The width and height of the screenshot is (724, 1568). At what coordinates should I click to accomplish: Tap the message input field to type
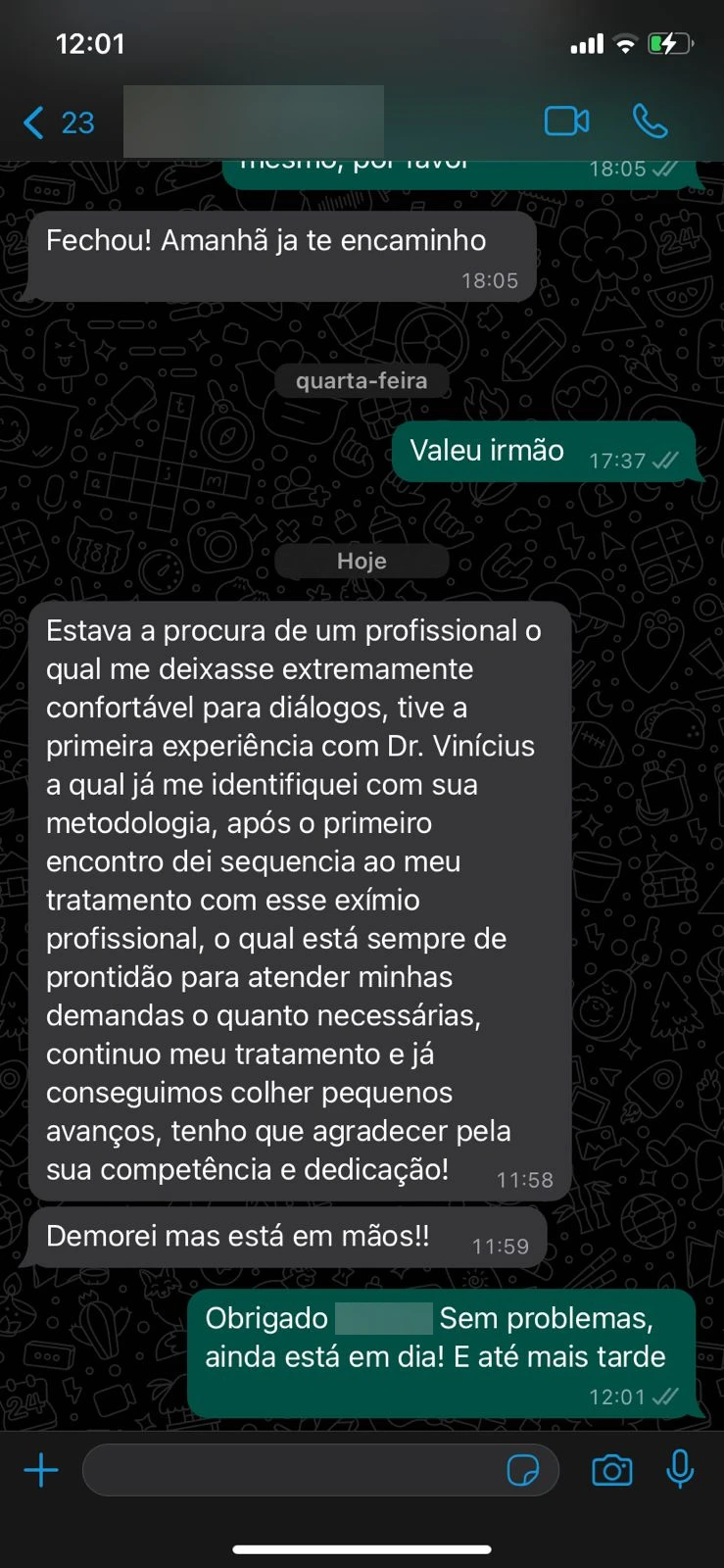coord(294,1470)
